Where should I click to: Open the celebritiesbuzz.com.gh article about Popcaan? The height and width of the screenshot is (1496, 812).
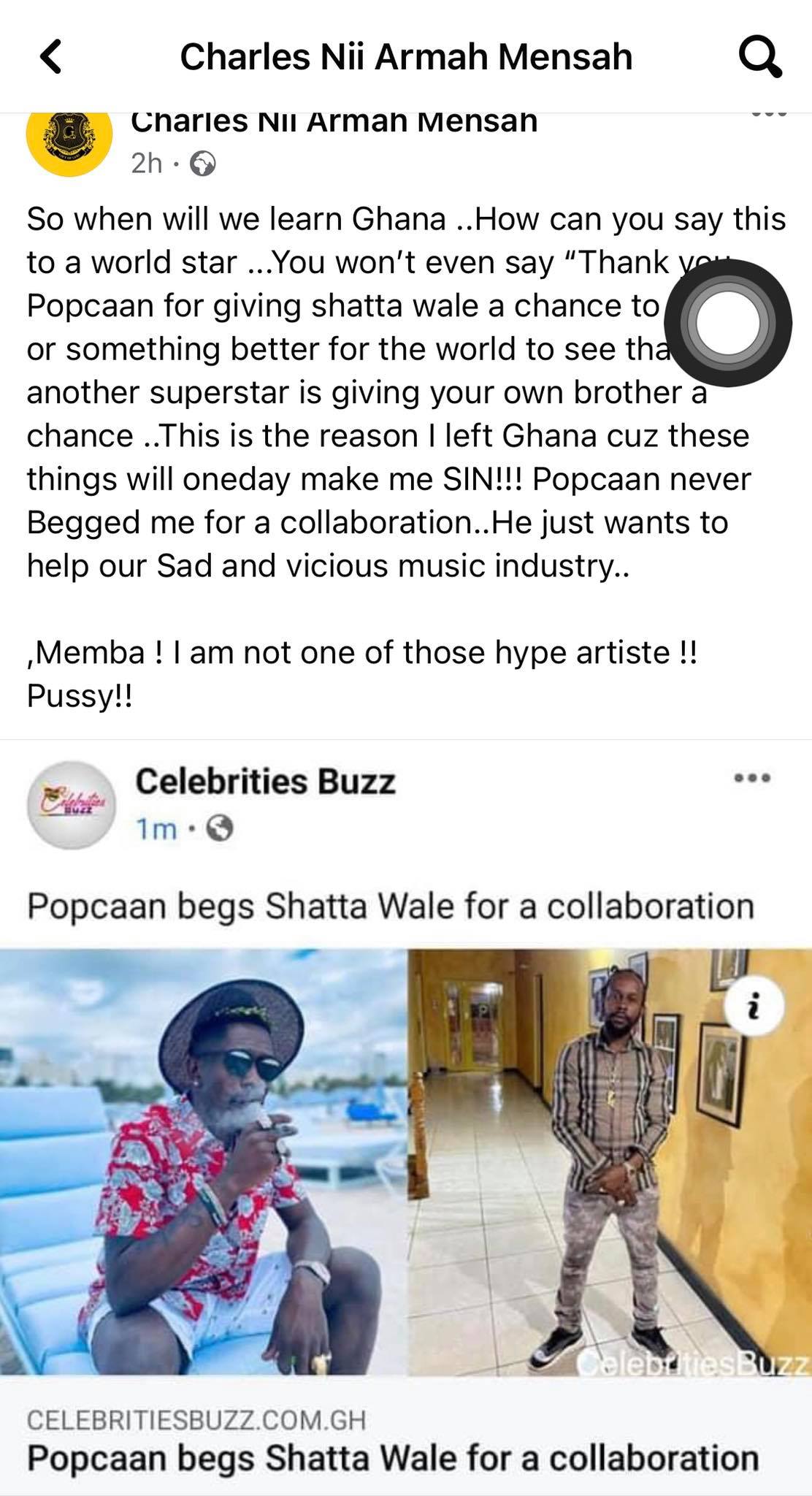[x=393, y=1458]
